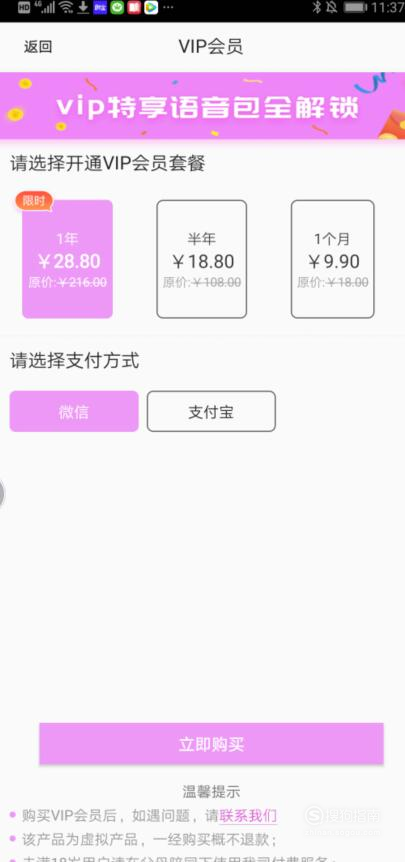This screenshot has height=862, width=405.
Task: Switch payment method to 支付宝
Action: 211,411
